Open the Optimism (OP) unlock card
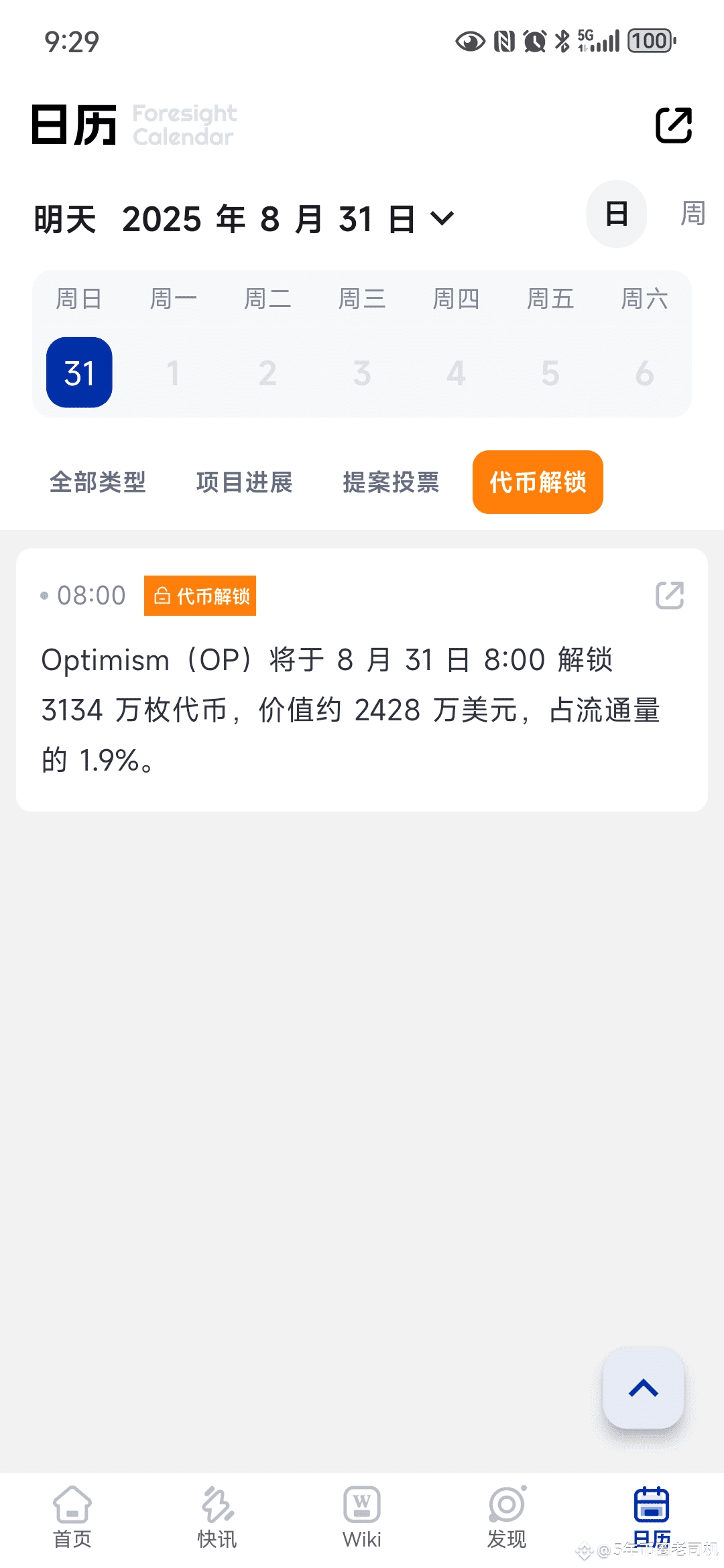Viewport: 724px width, 1568px height. point(362,680)
